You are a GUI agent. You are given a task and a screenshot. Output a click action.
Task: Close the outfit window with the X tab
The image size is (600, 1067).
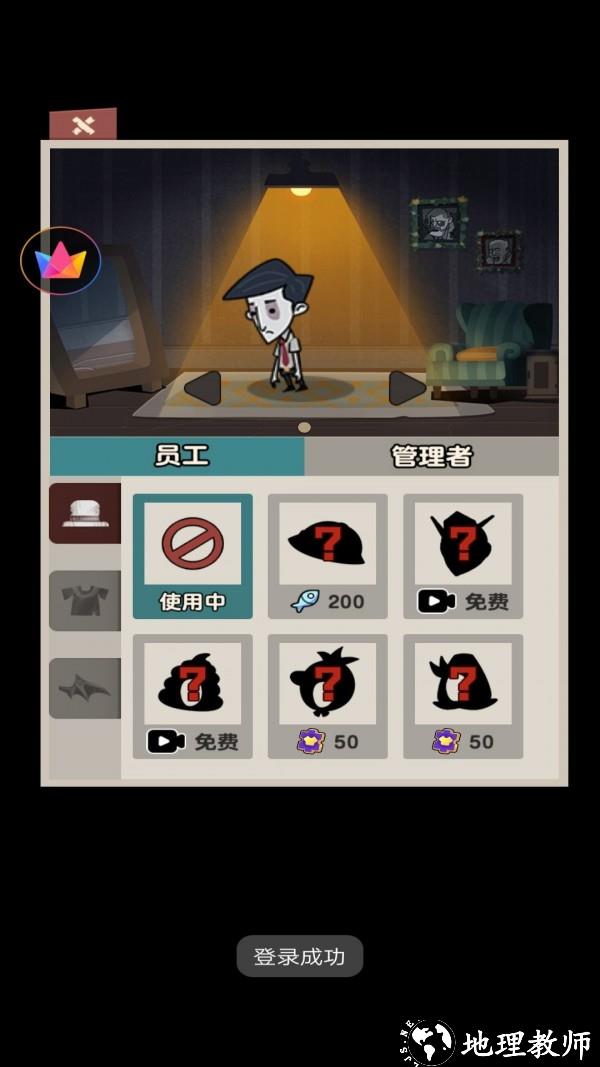[83, 125]
